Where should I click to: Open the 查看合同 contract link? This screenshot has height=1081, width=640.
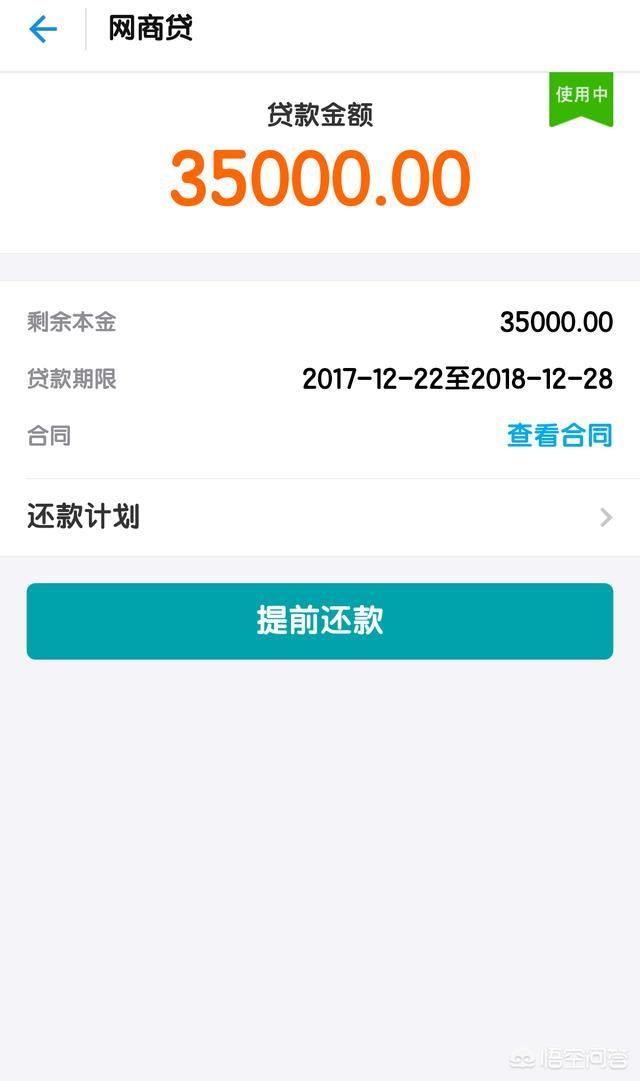[x=559, y=436]
